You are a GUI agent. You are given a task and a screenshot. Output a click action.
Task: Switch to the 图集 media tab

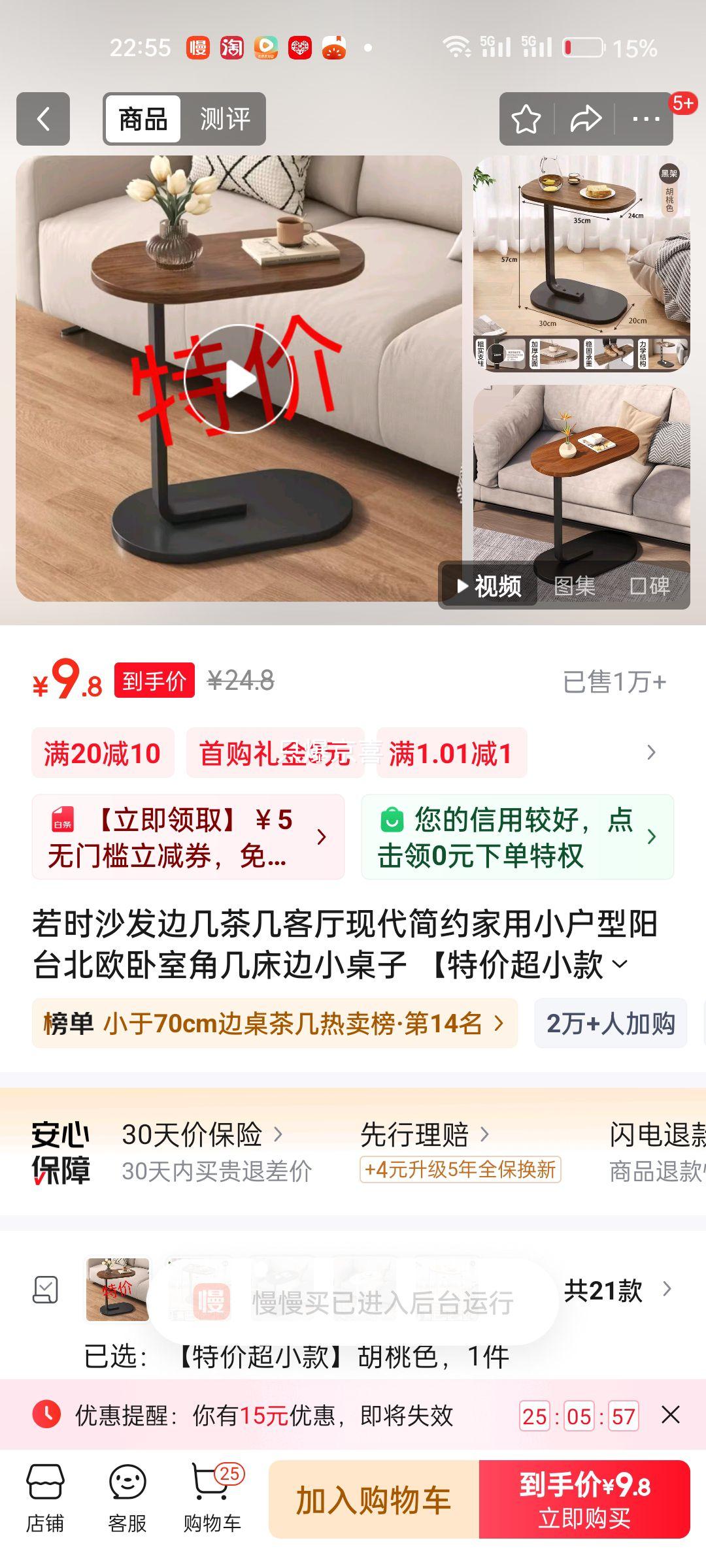coord(575,587)
